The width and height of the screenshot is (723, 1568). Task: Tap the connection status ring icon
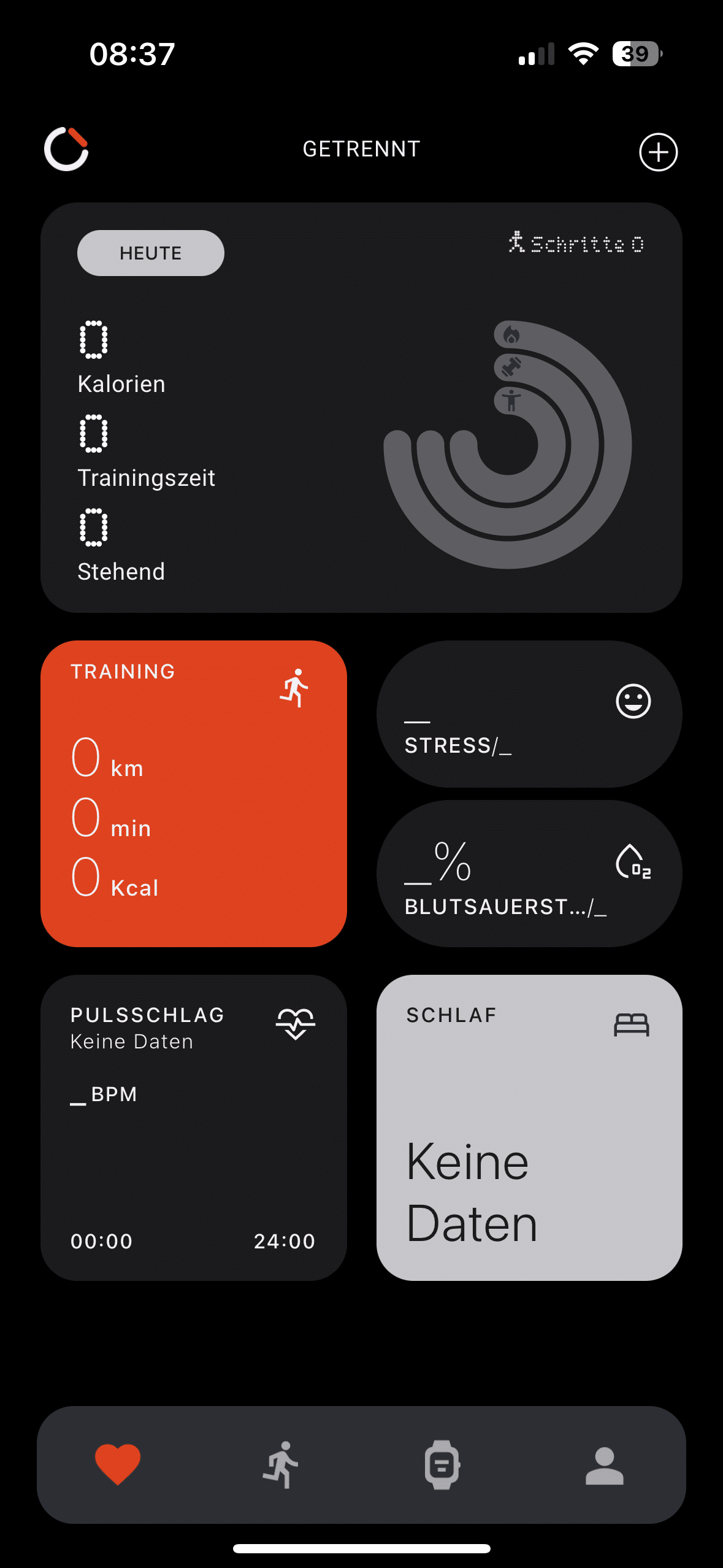point(66,149)
